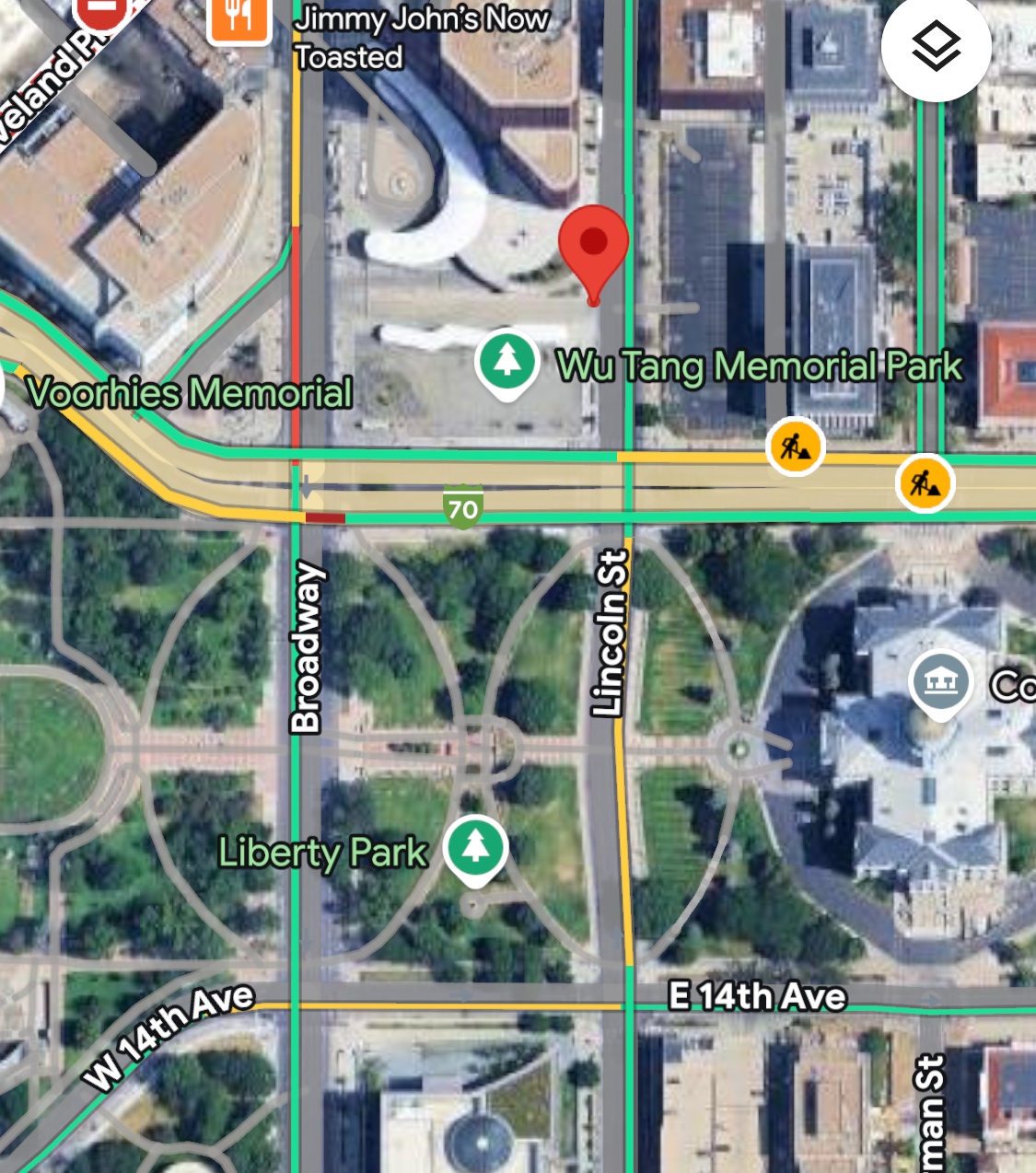
Task: Open the map layers button
Action: coord(936,46)
